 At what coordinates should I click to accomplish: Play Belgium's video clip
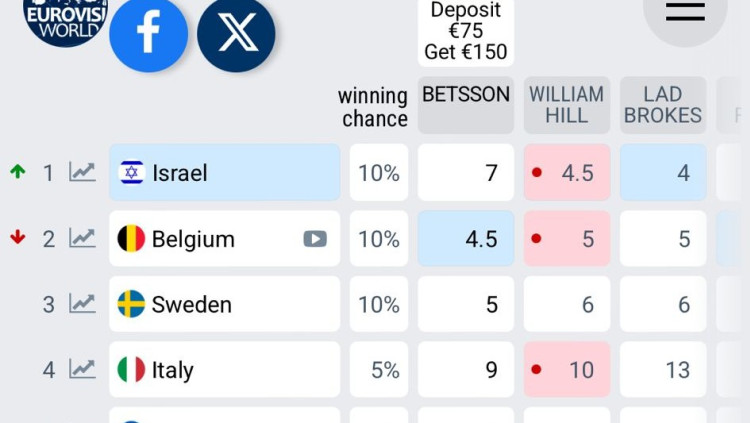point(315,239)
